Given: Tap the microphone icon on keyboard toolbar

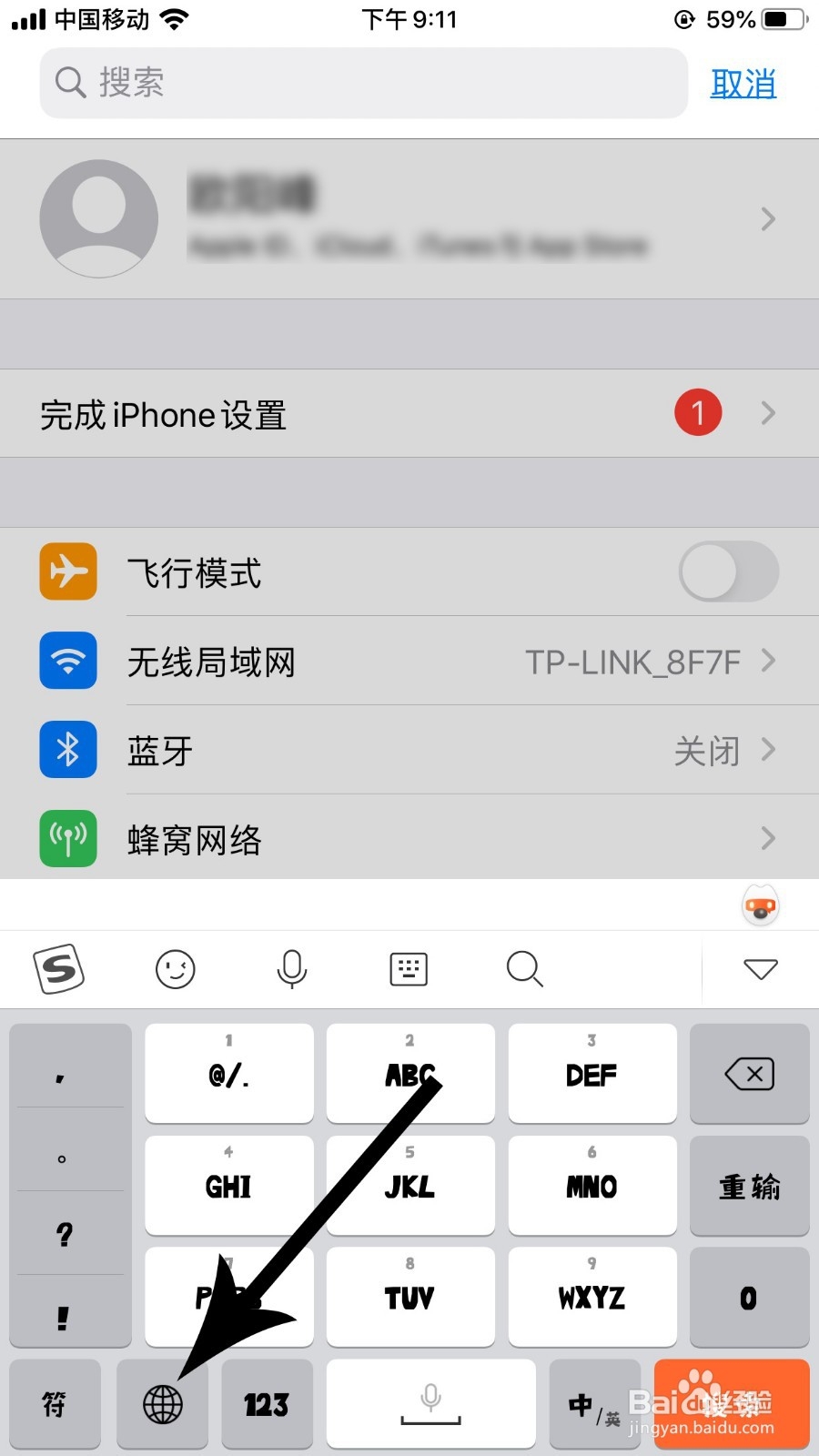Looking at the screenshot, I should 291,968.
